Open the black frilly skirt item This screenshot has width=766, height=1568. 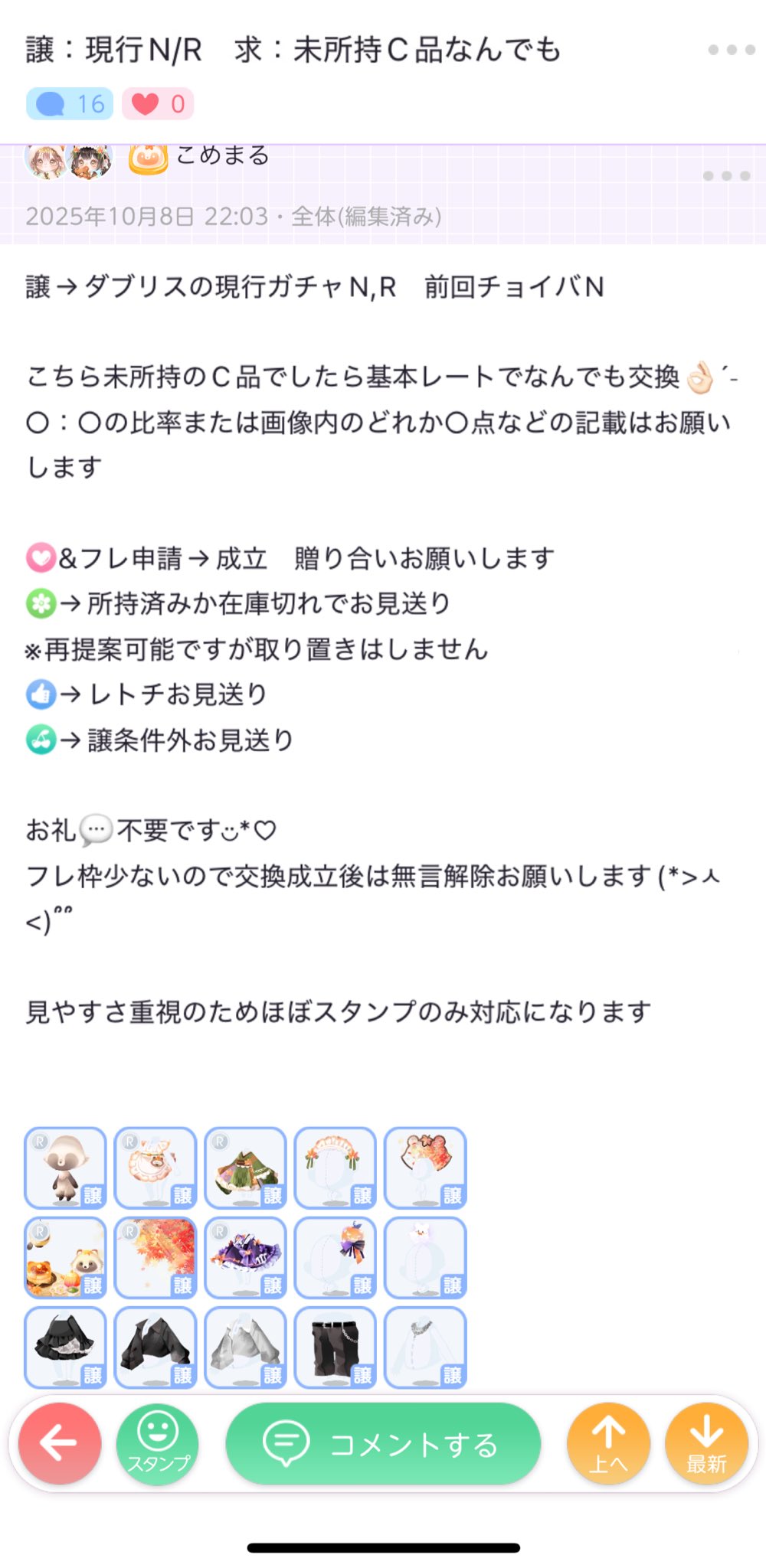tap(65, 1347)
